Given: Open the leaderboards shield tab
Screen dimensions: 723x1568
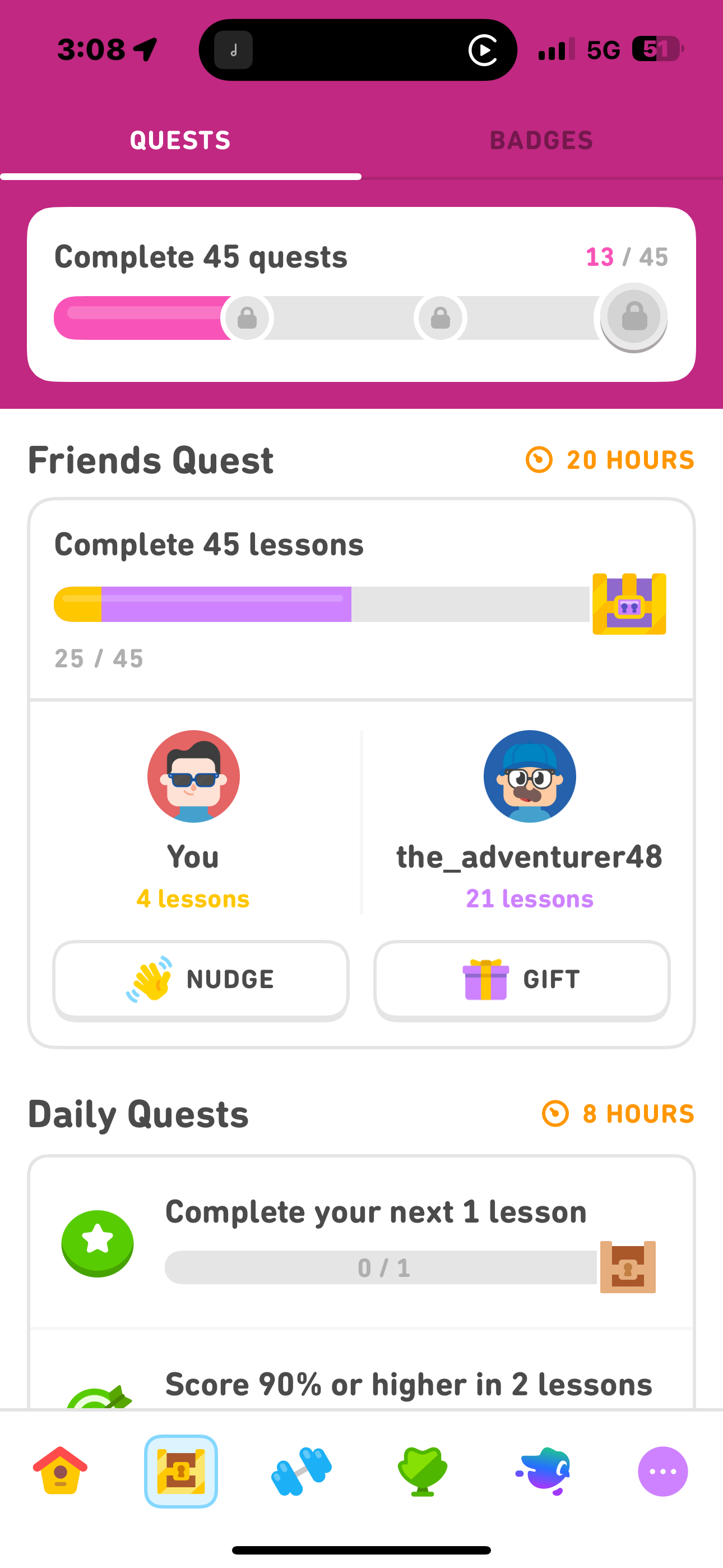Looking at the screenshot, I should tap(423, 1470).
